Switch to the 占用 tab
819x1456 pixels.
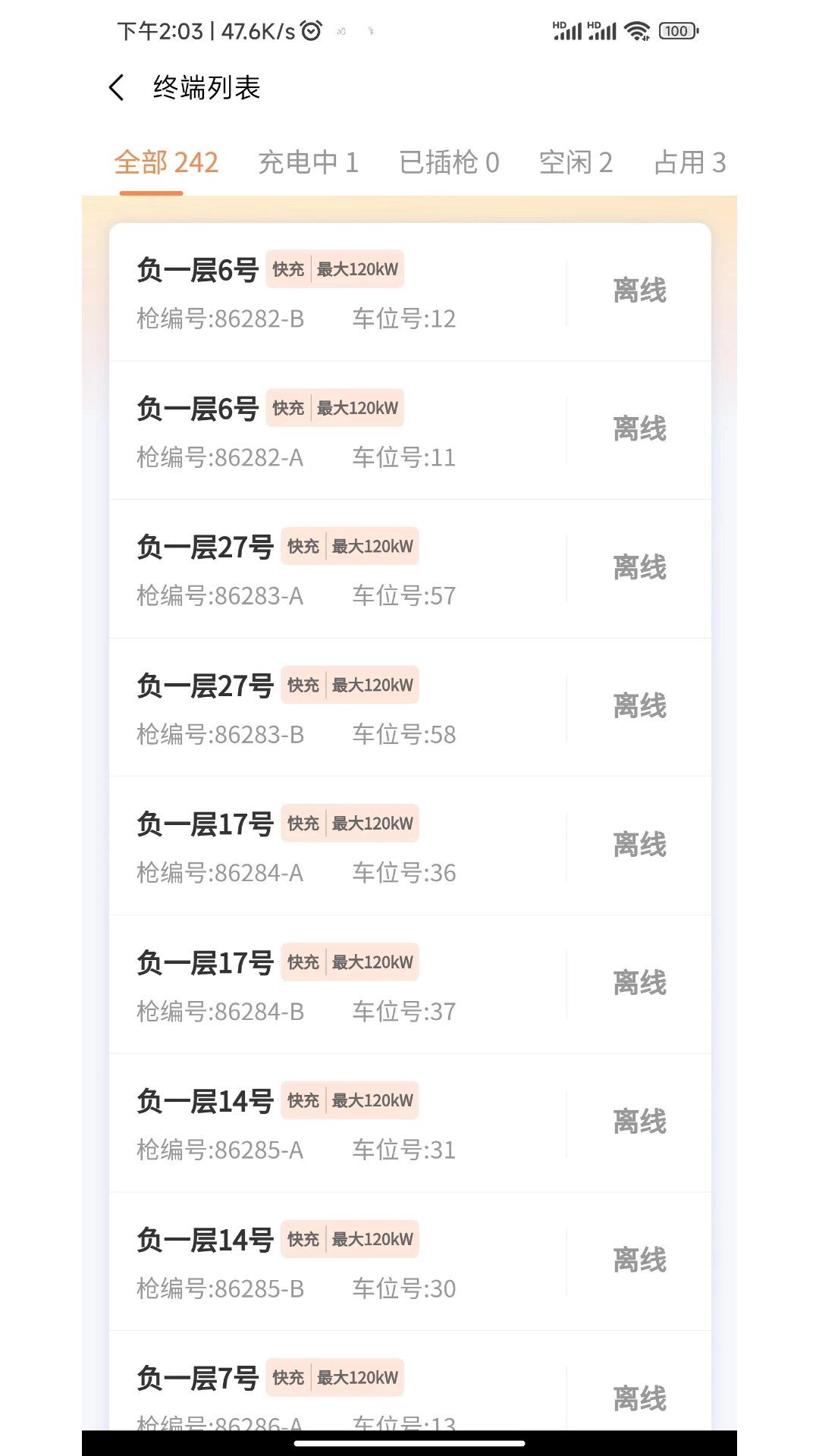pyautogui.click(x=689, y=162)
